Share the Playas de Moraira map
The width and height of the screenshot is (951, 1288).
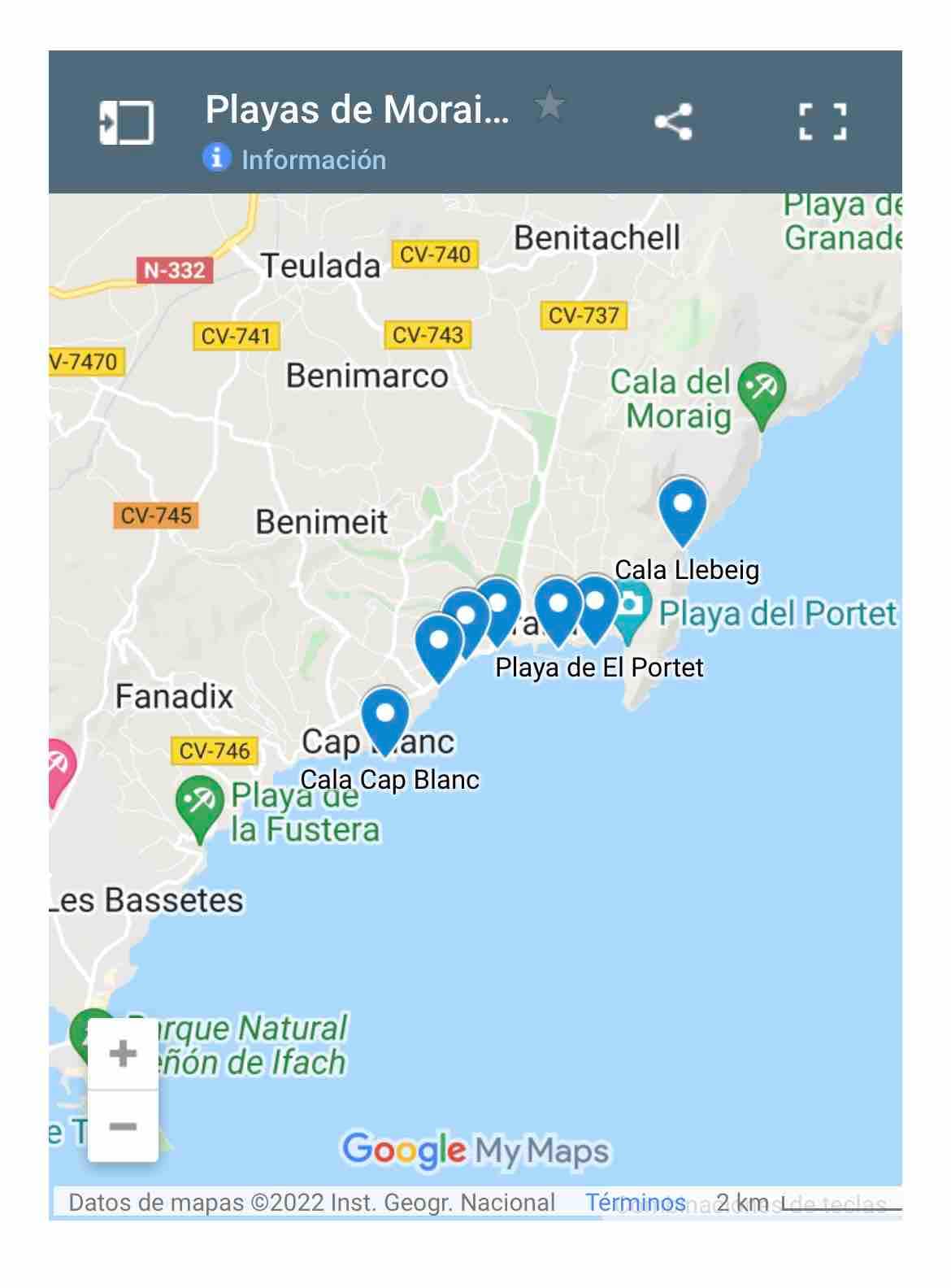pyautogui.click(x=673, y=123)
